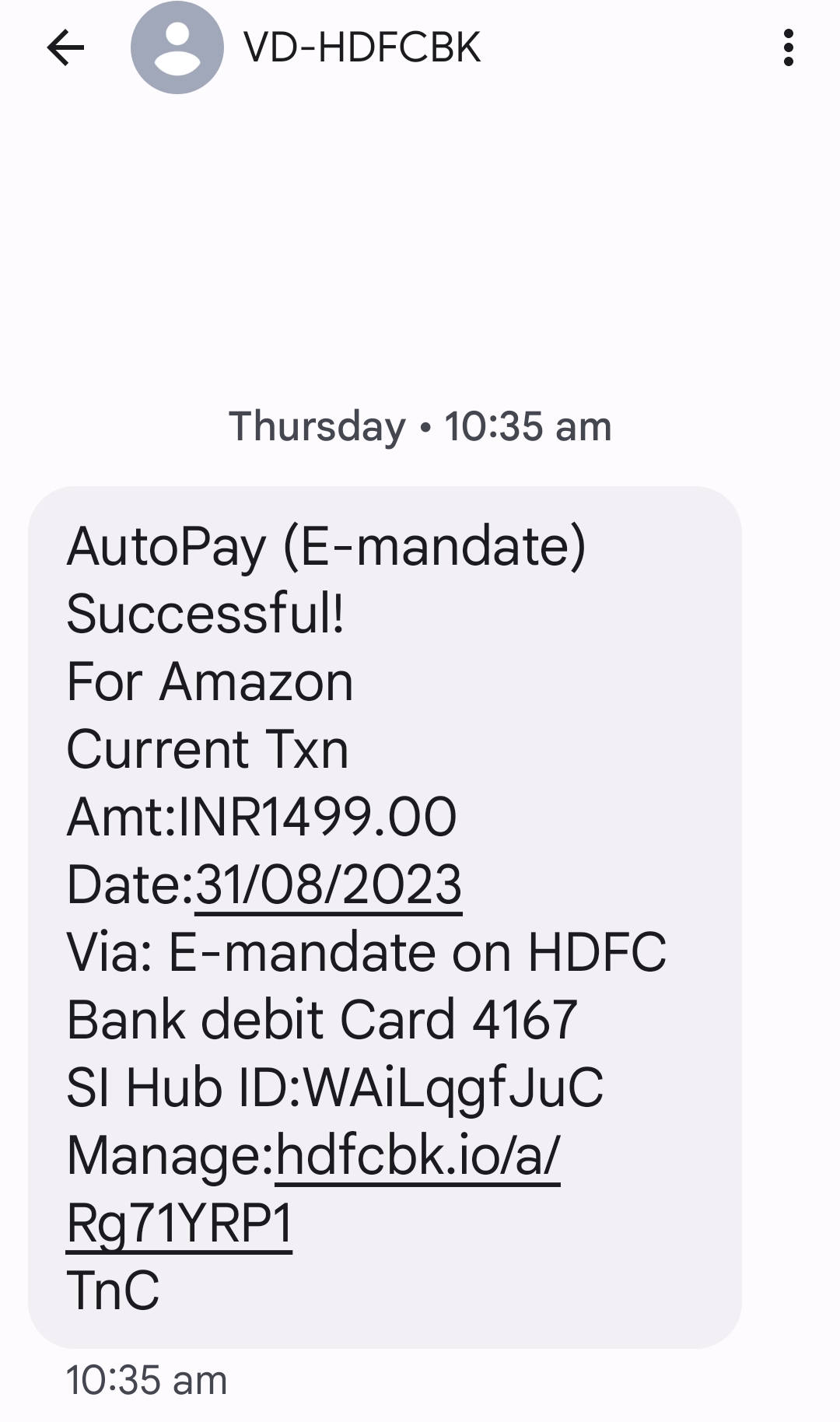The width and height of the screenshot is (840, 1422).
Task: Open the VD-HDFCBK contact avatar
Action: pos(177,48)
